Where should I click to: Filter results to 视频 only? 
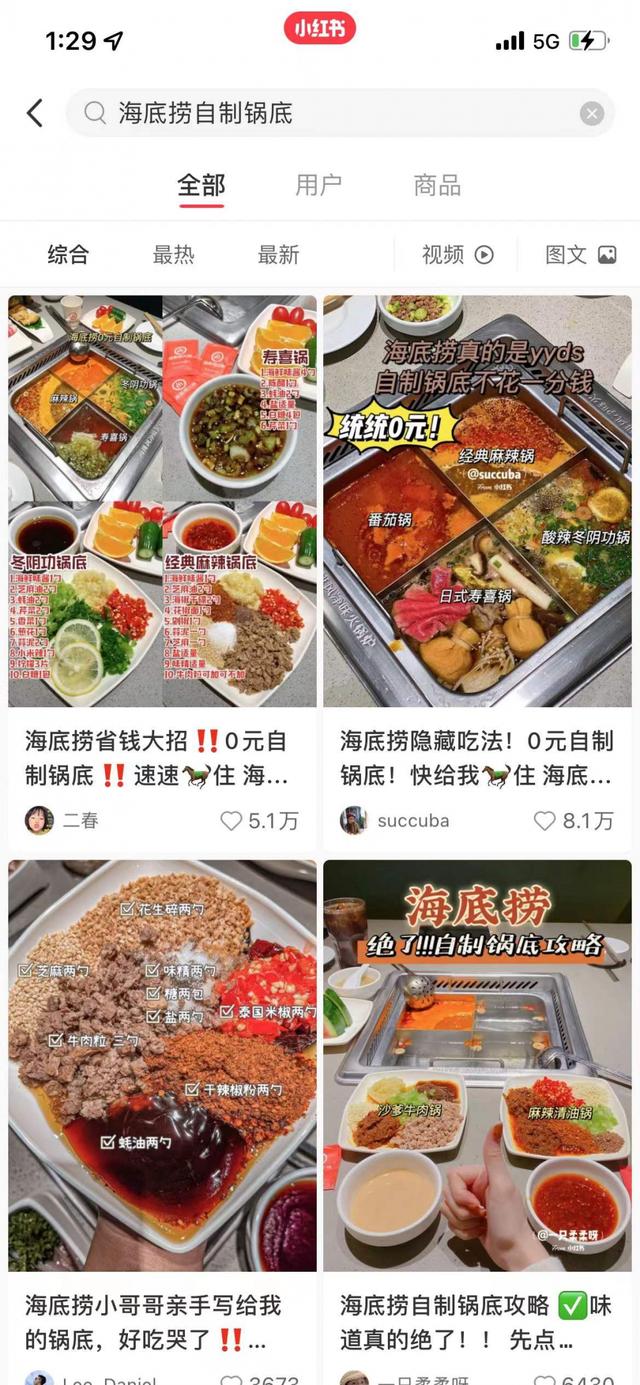click(457, 255)
